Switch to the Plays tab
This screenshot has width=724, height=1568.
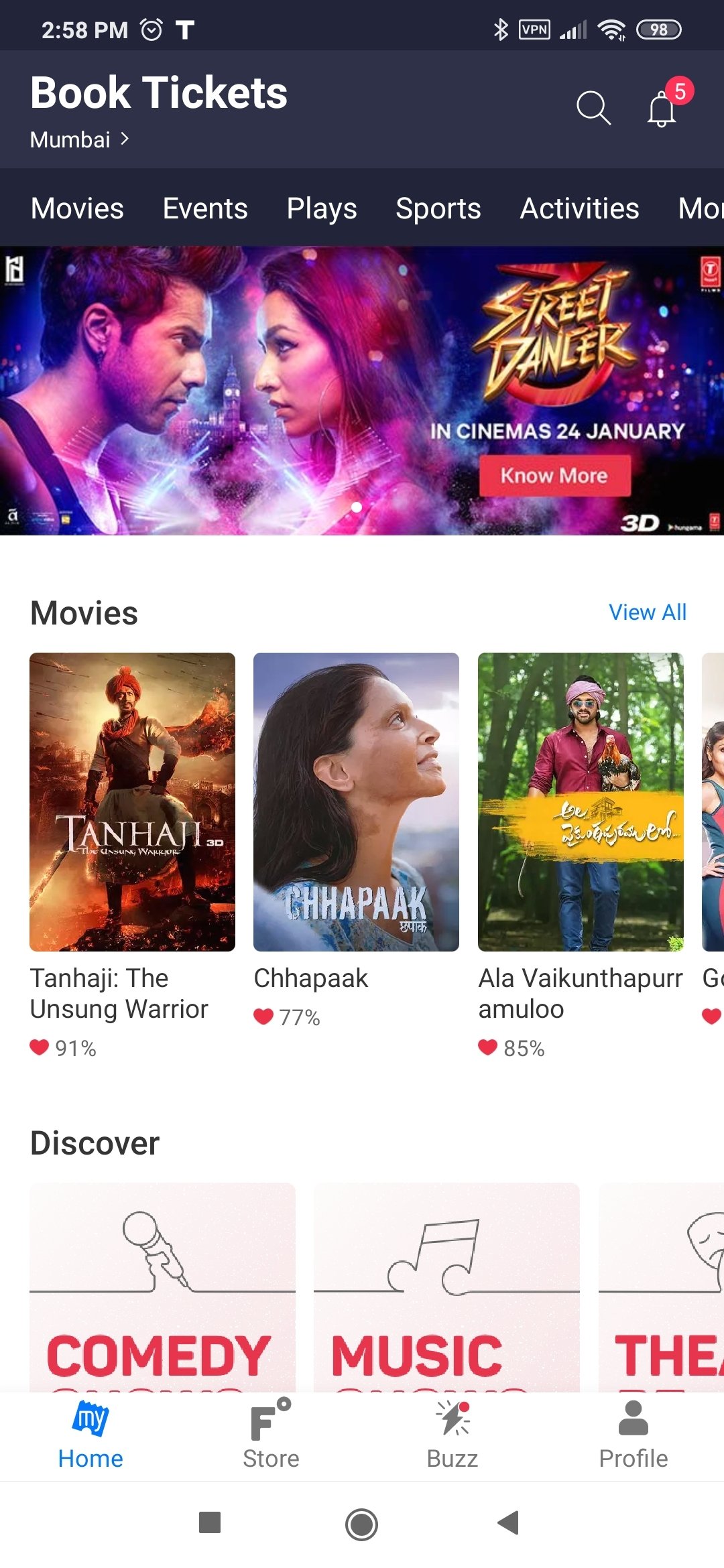pyautogui.click(x=322, y=208)
